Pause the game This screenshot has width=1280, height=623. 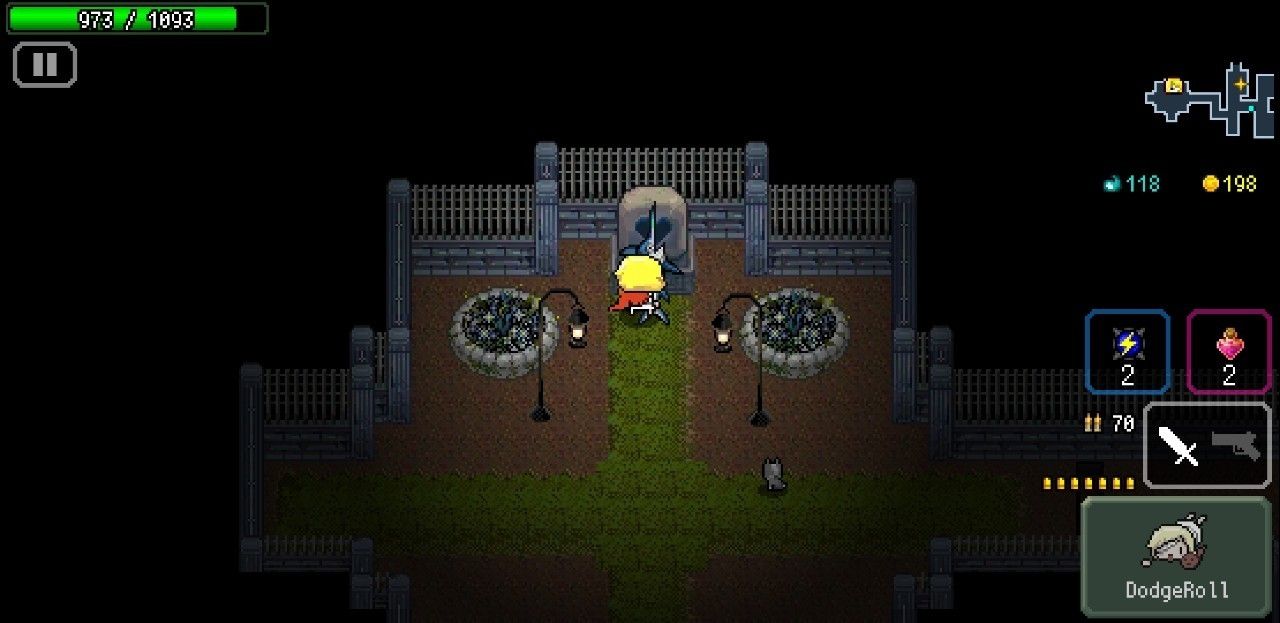44,65
